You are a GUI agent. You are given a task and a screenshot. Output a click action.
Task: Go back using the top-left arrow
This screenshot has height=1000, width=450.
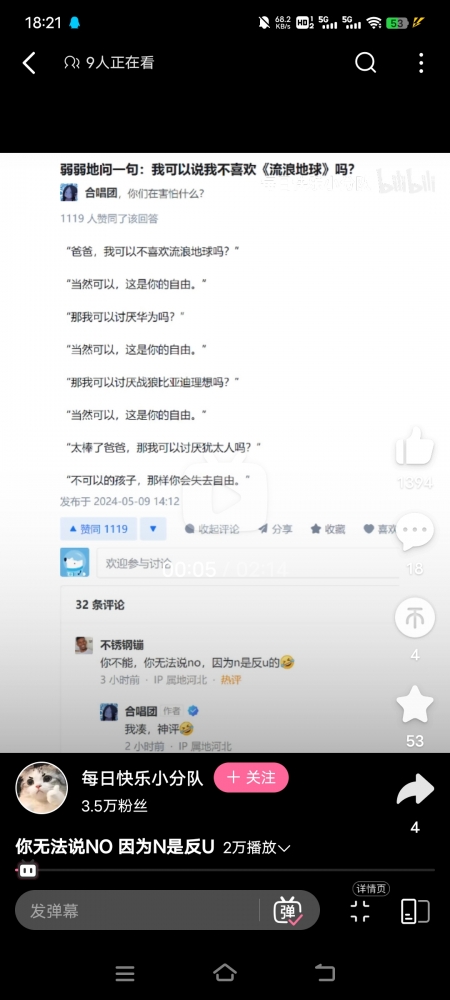point(29,62)
